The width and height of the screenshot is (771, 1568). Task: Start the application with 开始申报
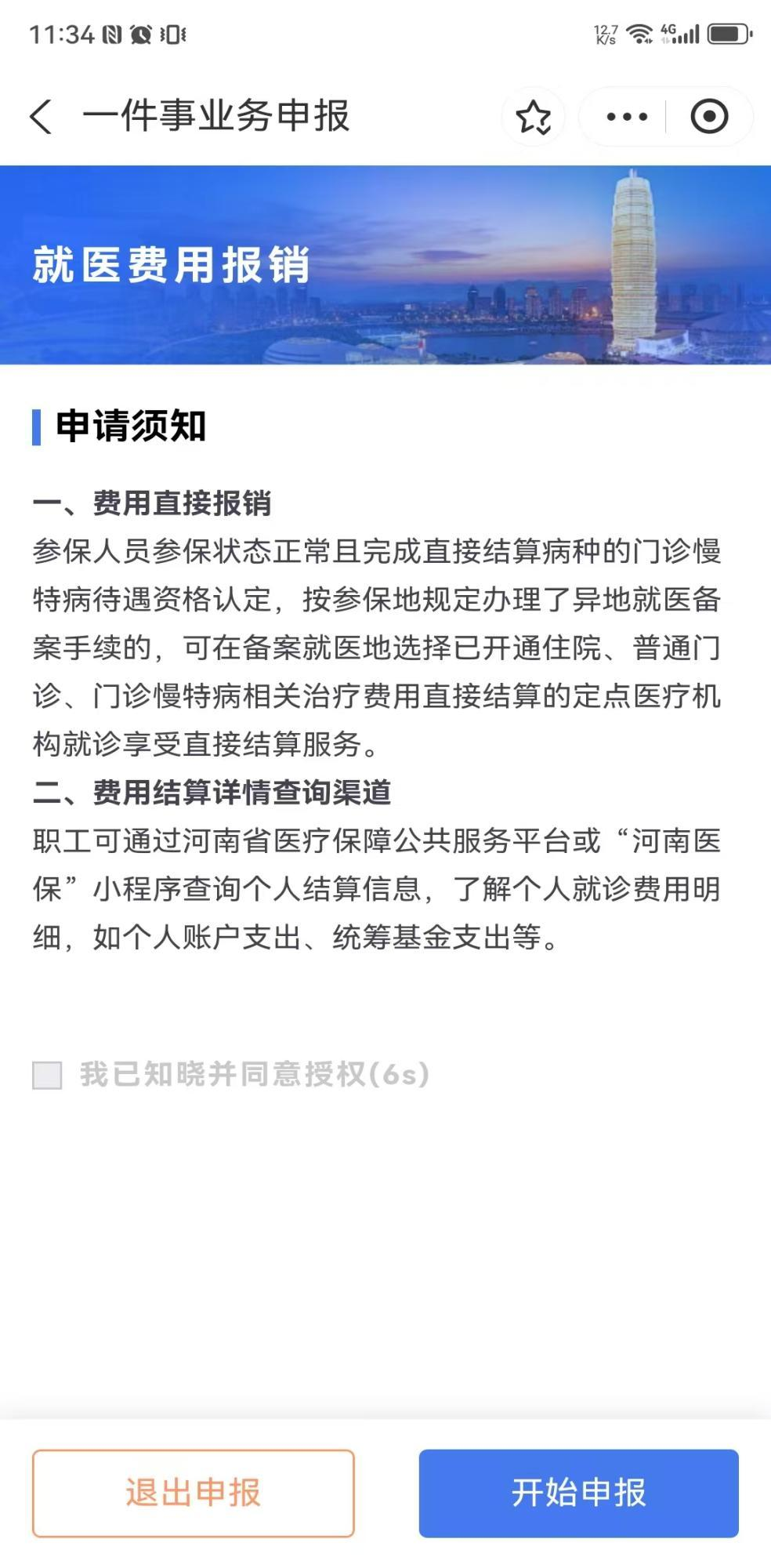point(578,1493)
